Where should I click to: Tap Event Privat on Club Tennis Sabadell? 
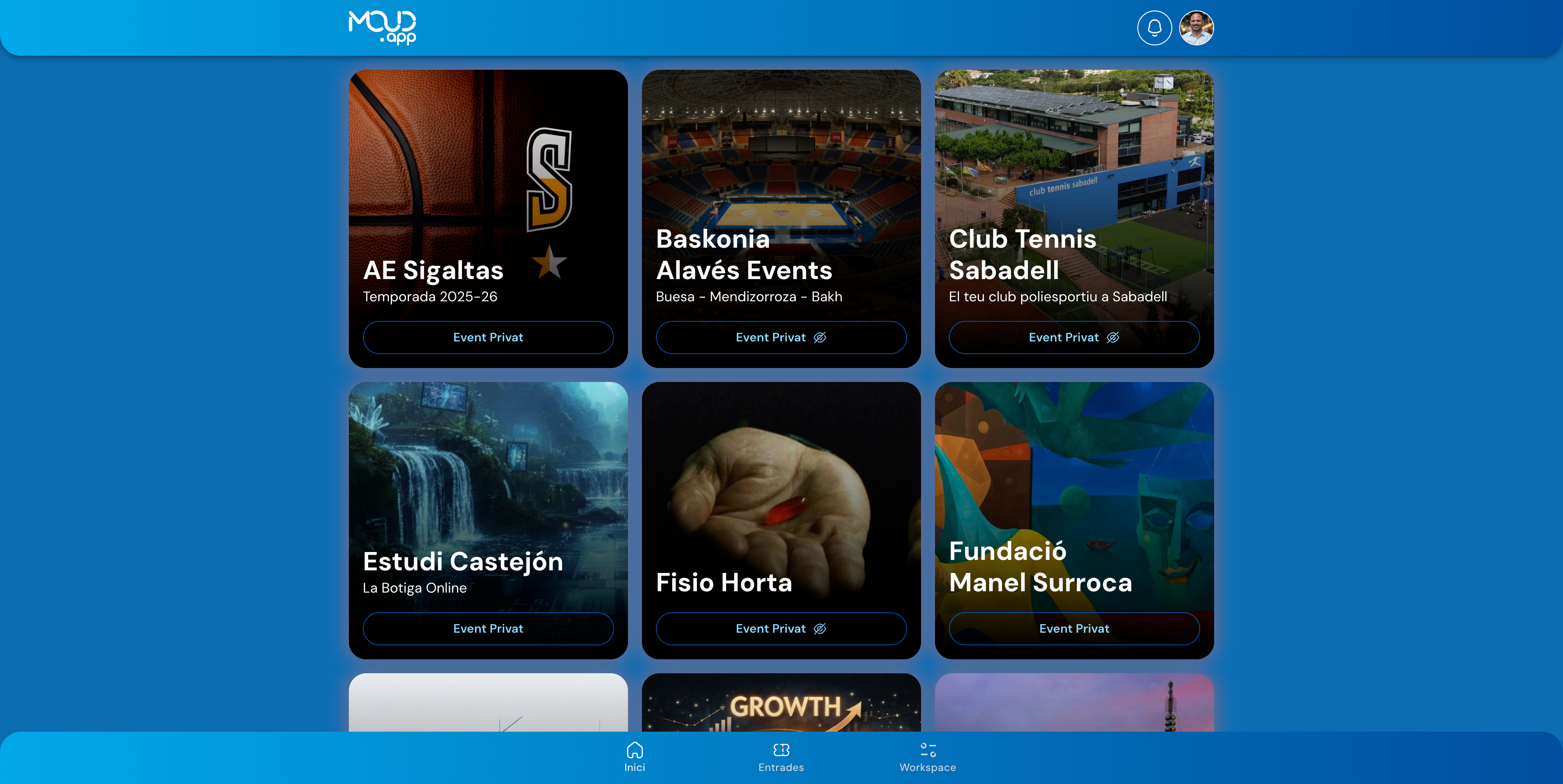click(1073, 337)
